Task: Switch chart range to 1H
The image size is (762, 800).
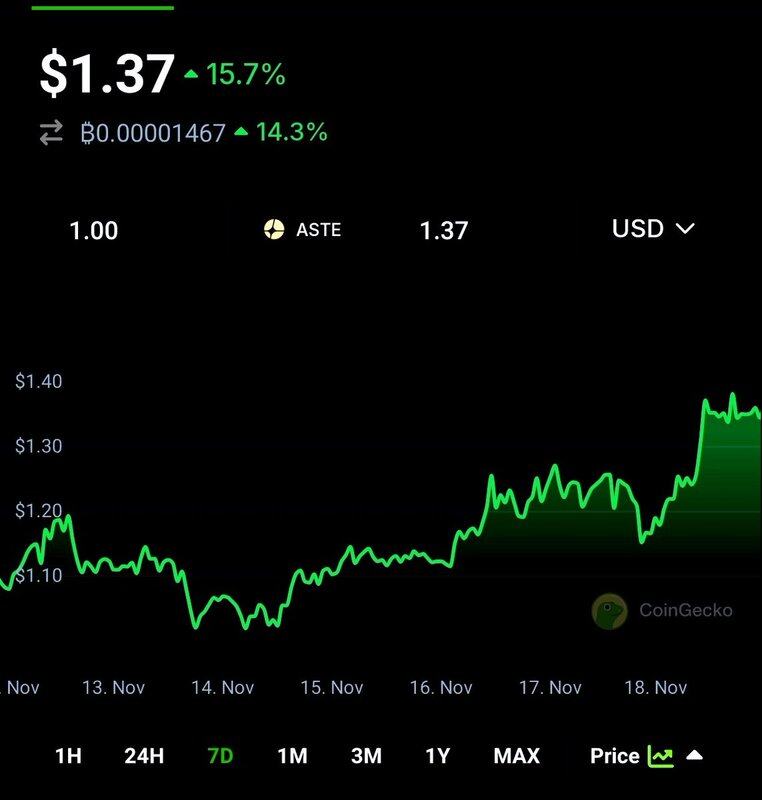Action: pyautogui.click(x=68, y=756)
